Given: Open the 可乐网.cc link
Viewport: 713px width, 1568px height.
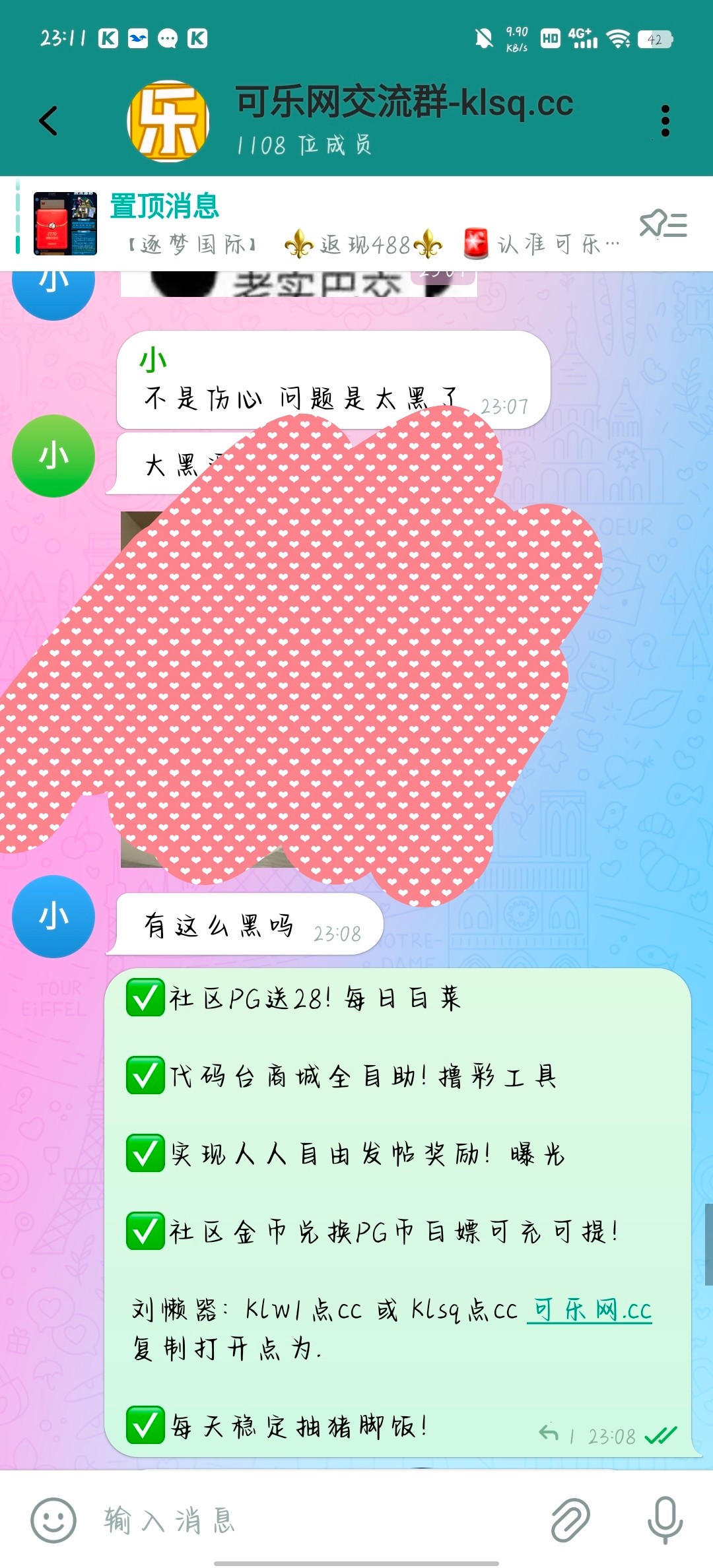Looking at the screenshot, I should [590, 1310].
